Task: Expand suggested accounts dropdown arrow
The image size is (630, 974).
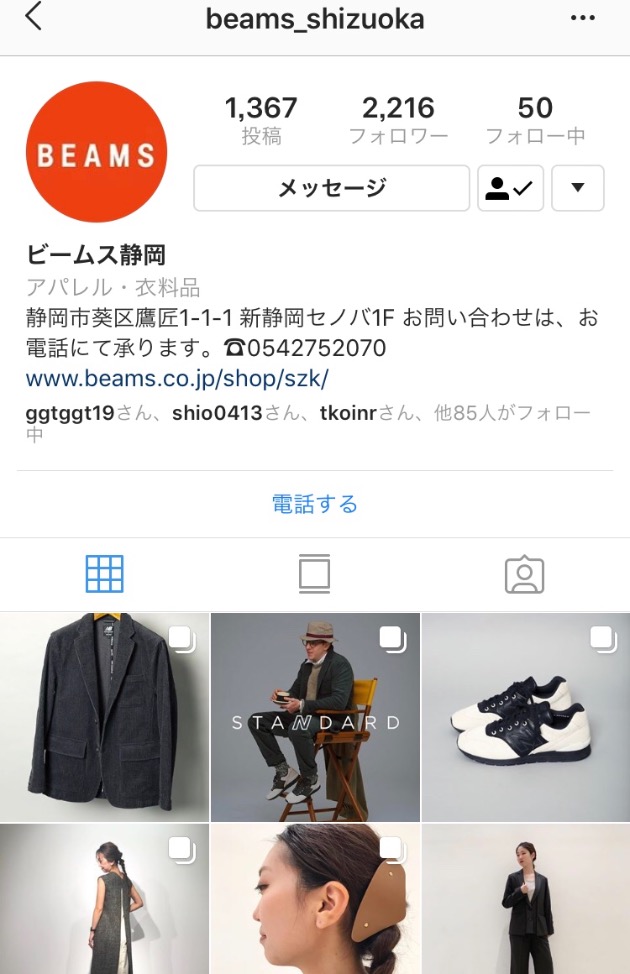Action: coord(578,188)
